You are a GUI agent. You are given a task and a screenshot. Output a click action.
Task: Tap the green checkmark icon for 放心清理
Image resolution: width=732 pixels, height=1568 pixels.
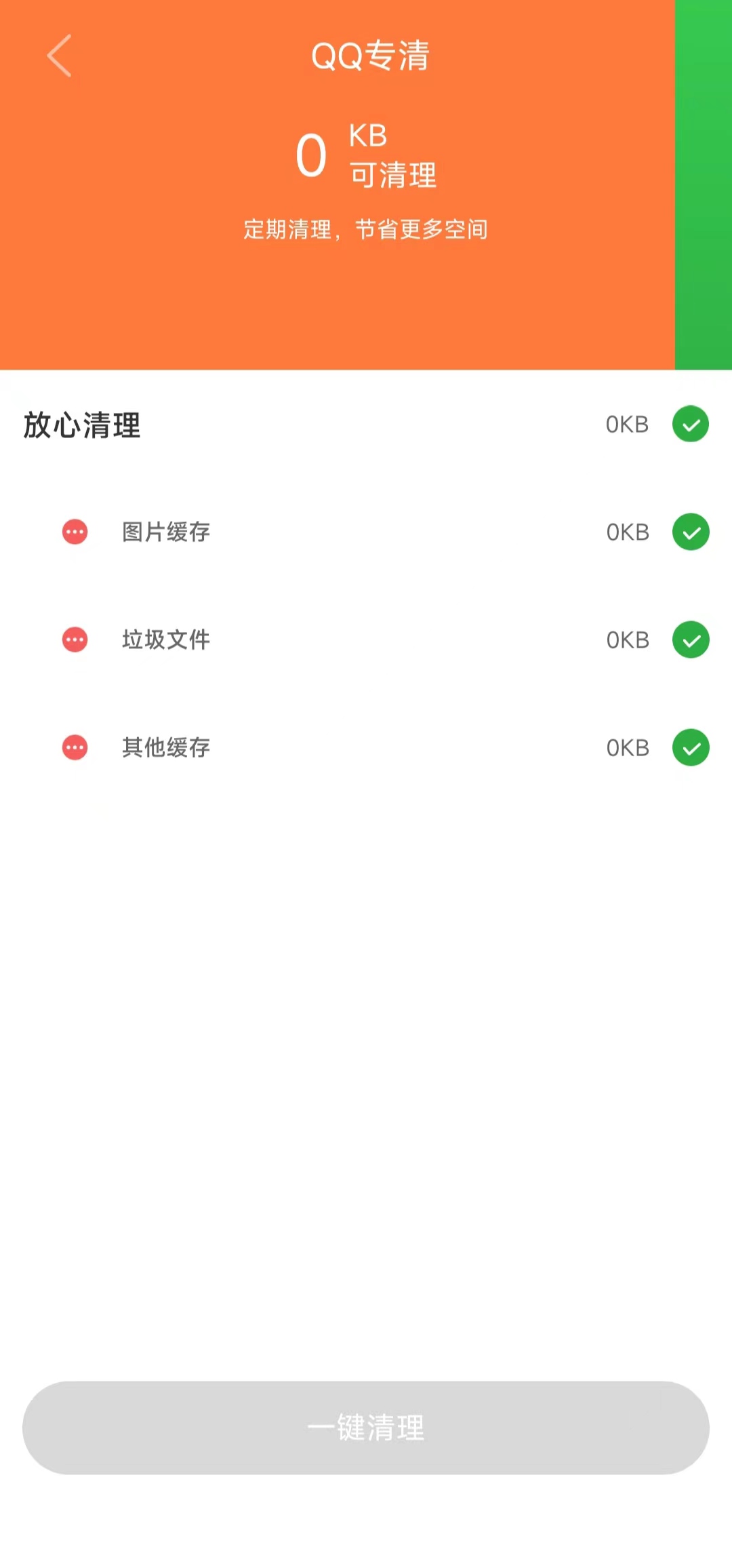[691, 424]
